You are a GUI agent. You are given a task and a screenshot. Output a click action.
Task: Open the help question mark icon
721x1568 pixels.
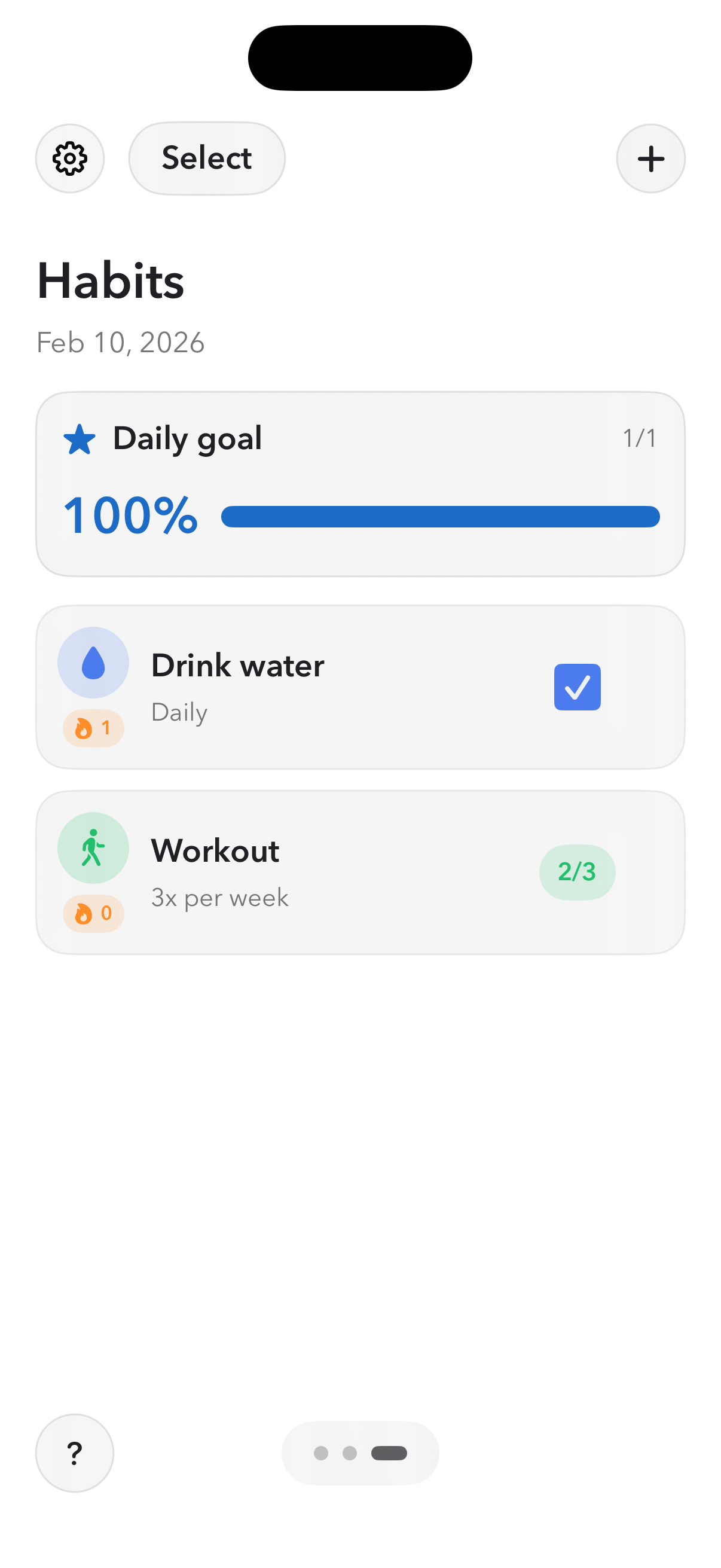(74, 1454)
